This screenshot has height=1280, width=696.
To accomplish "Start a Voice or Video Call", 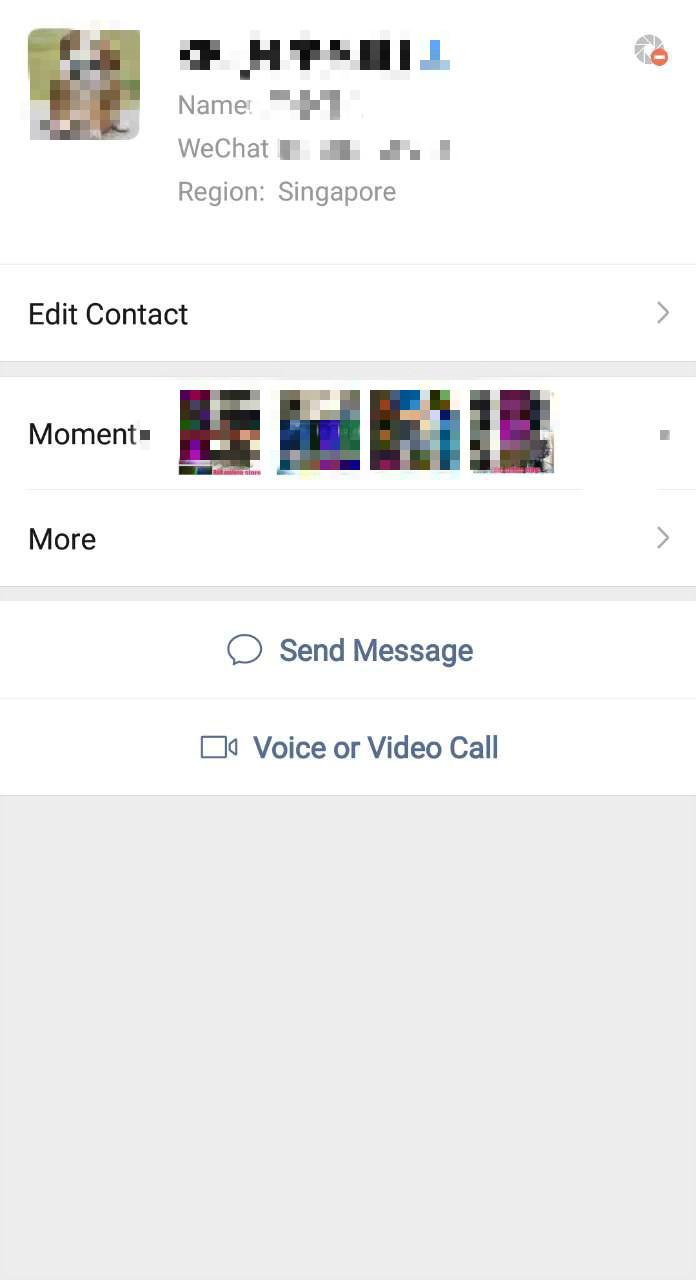I will pyautogui.click(x=350, y=748).
